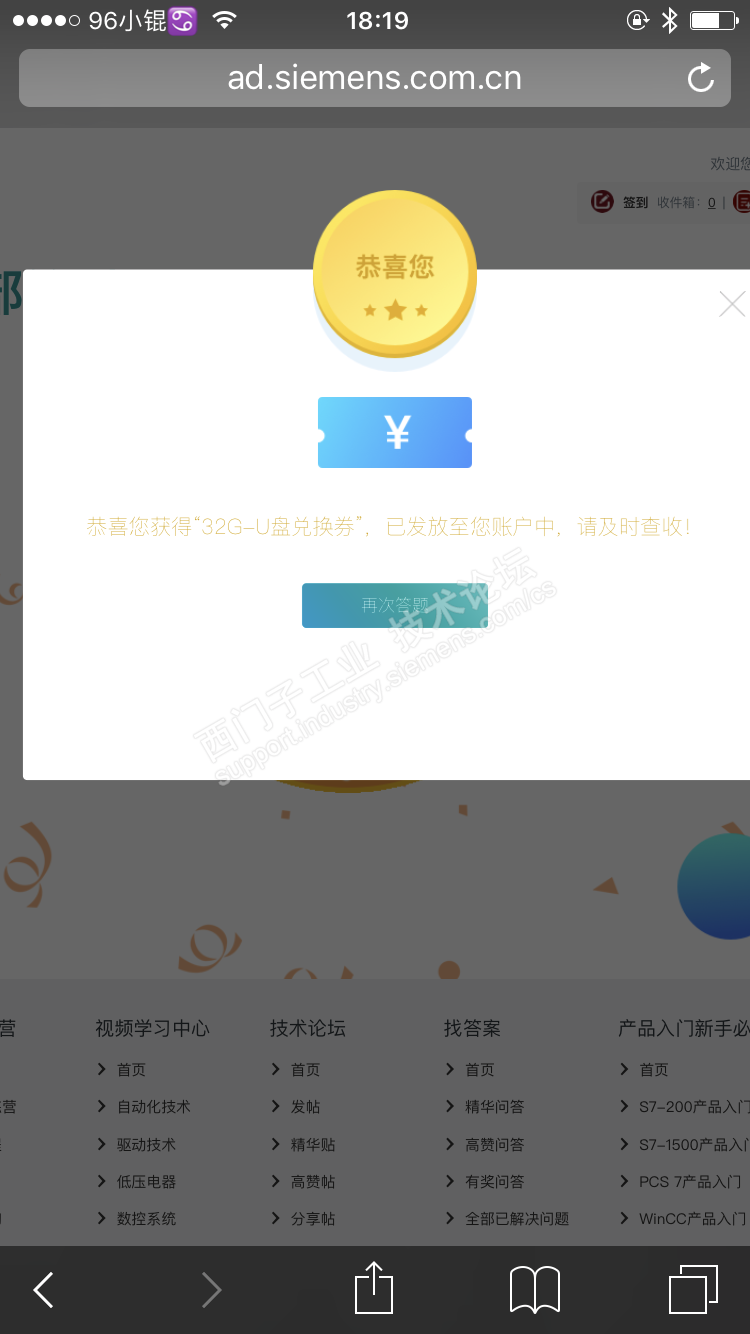Open Safari bookmarks
The image size is (750, 1334).
point(535,1290)
